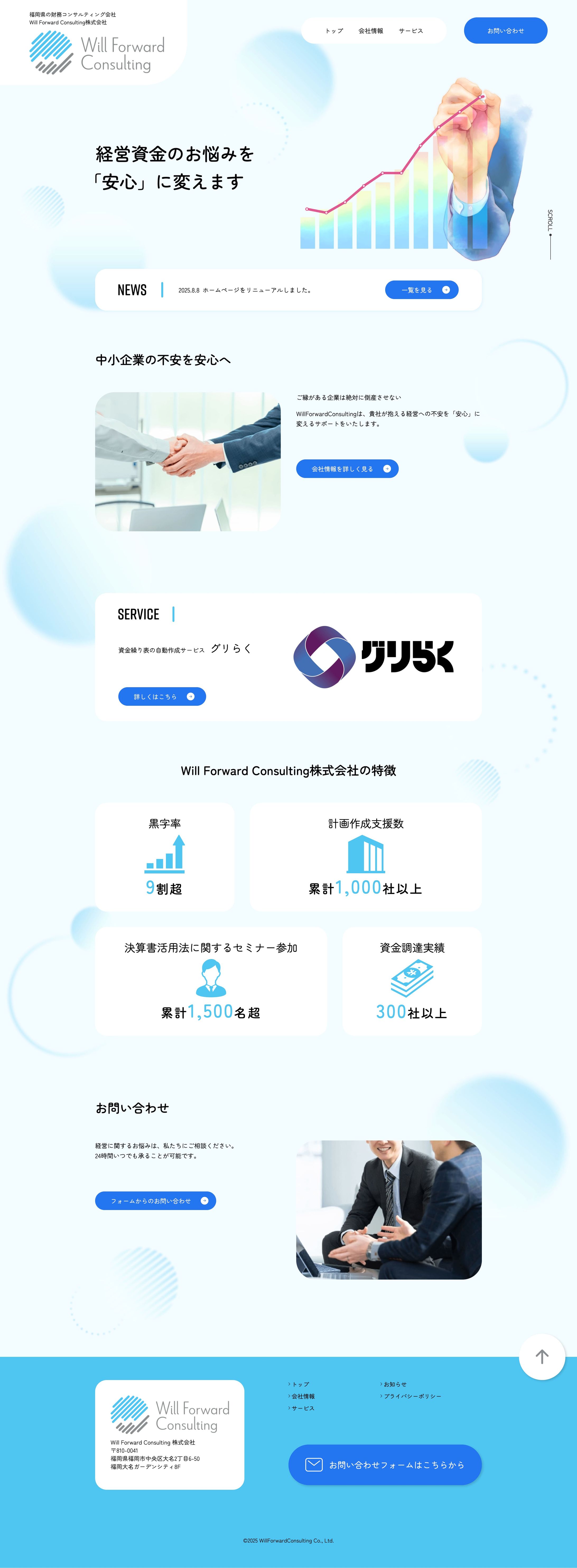577x1568 pixels.
Task: View the news list via 一覧を見る
Action: pyautogui.click(x=421, y=290)
